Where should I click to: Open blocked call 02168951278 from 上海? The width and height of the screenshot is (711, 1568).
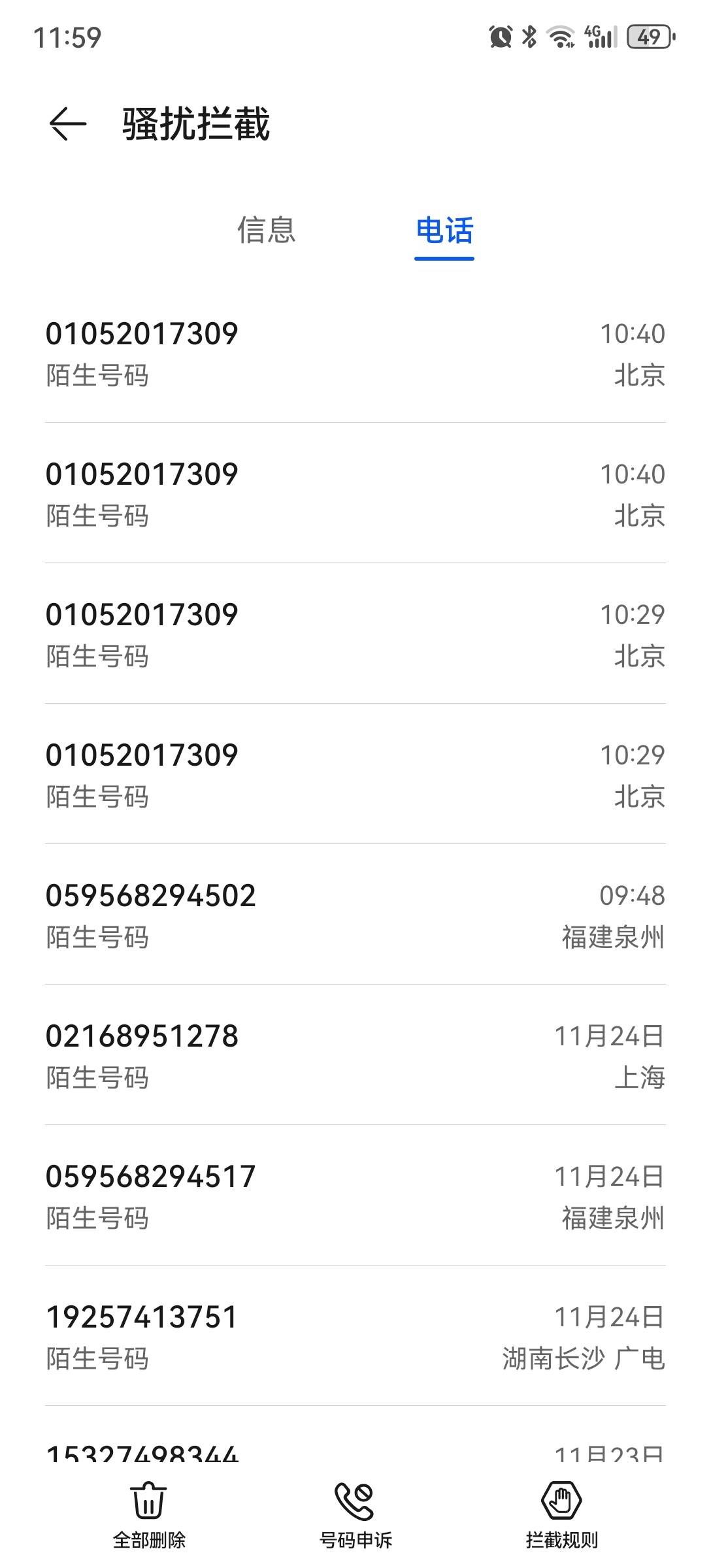click(x=355, y=1055)
